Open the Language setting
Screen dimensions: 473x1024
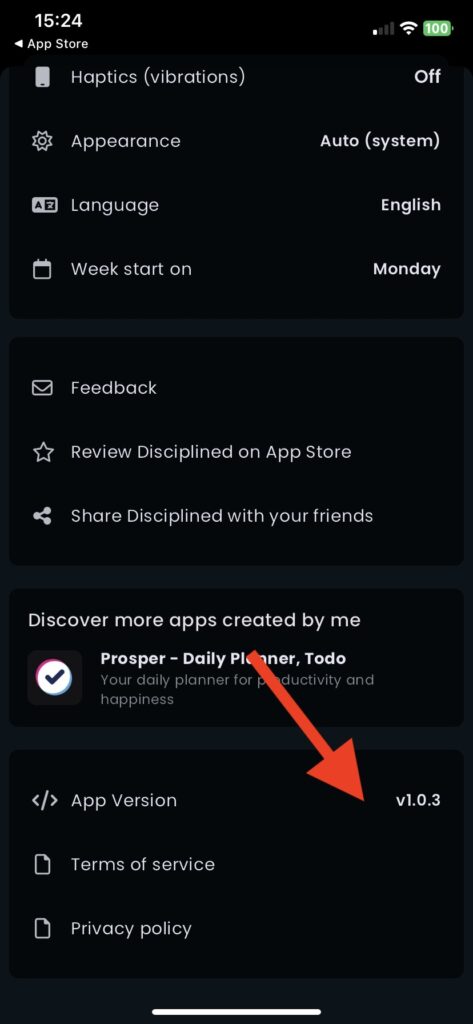pyautogui.click(x=236, y=205)
